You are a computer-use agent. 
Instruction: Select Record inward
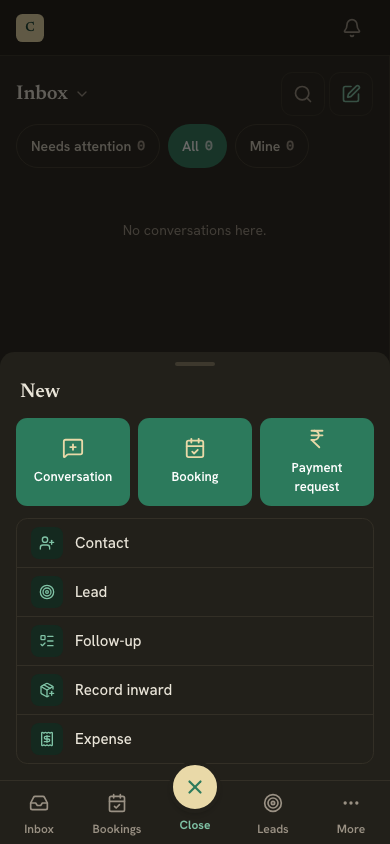[195, 690]
